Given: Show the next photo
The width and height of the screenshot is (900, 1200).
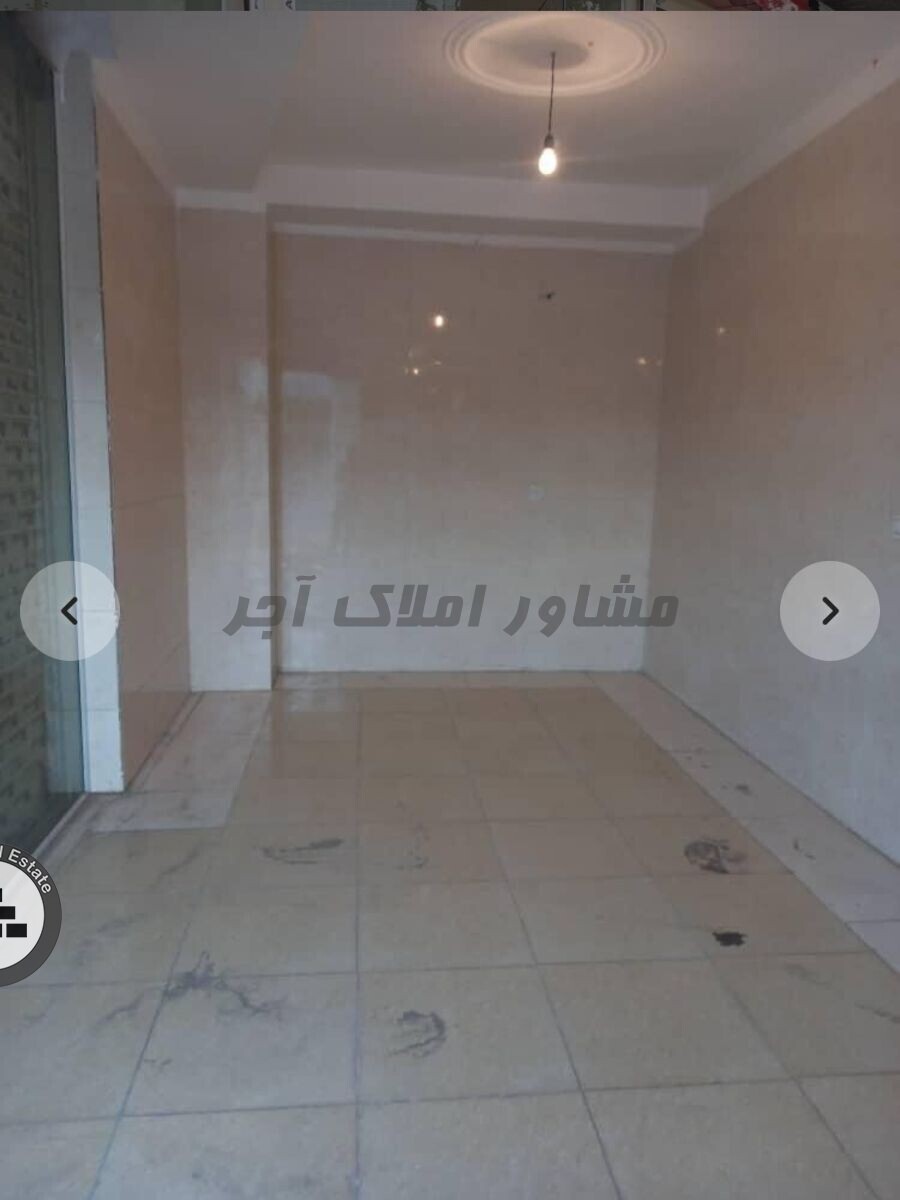Looking at the screenshot, I should tap(829, 611).
